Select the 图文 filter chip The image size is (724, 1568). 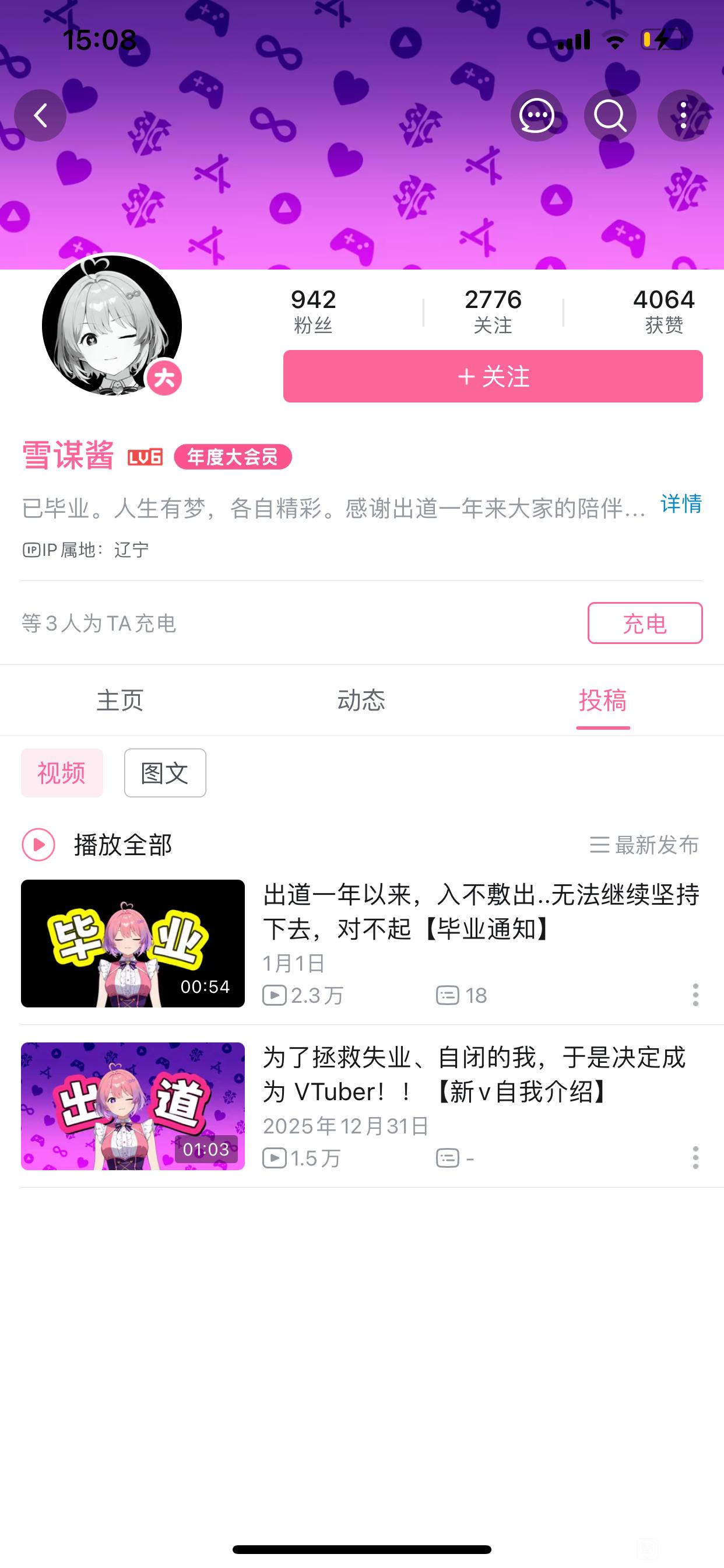[x=165, y=773]
